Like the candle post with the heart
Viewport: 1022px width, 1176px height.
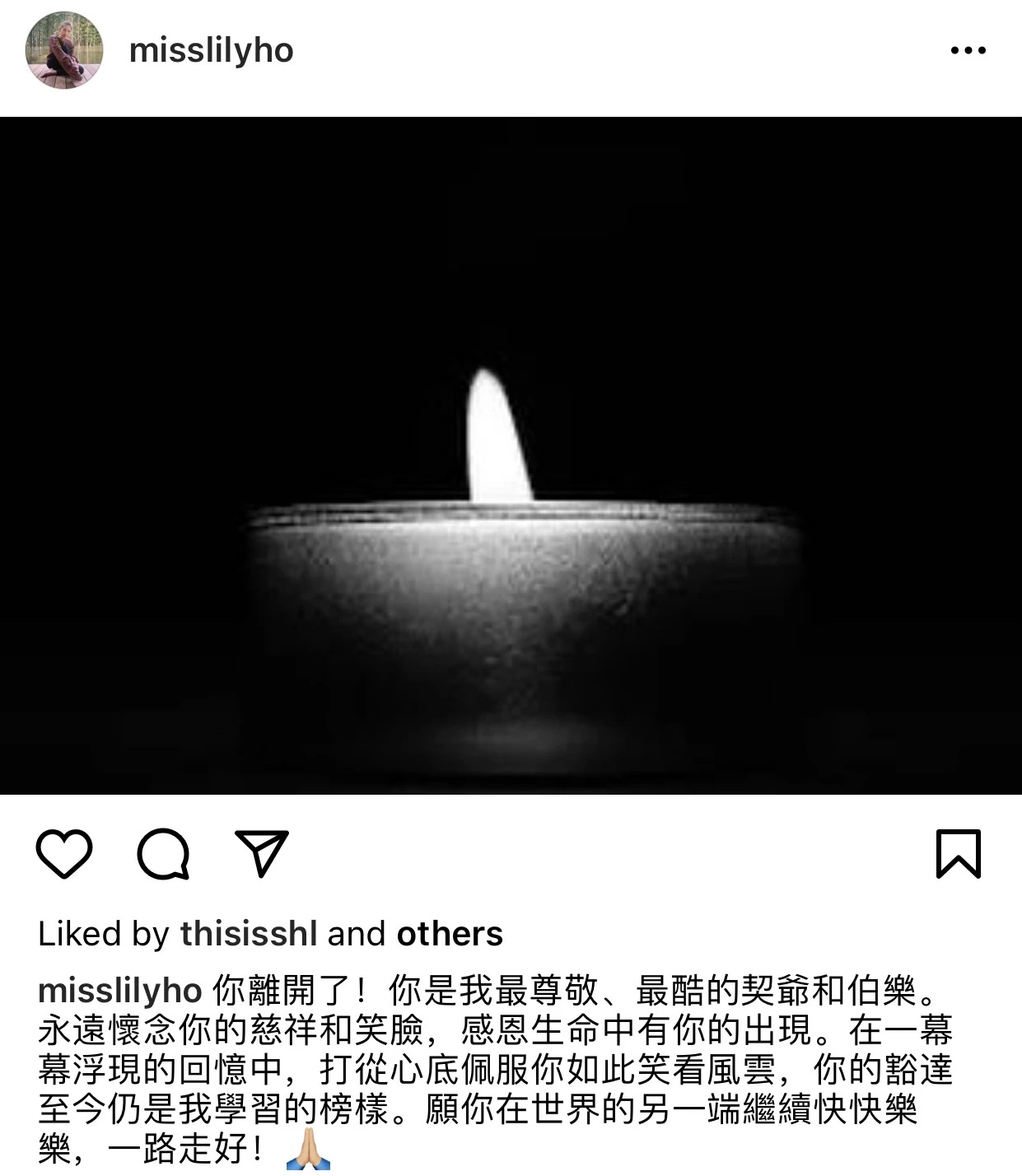[64, 853]
